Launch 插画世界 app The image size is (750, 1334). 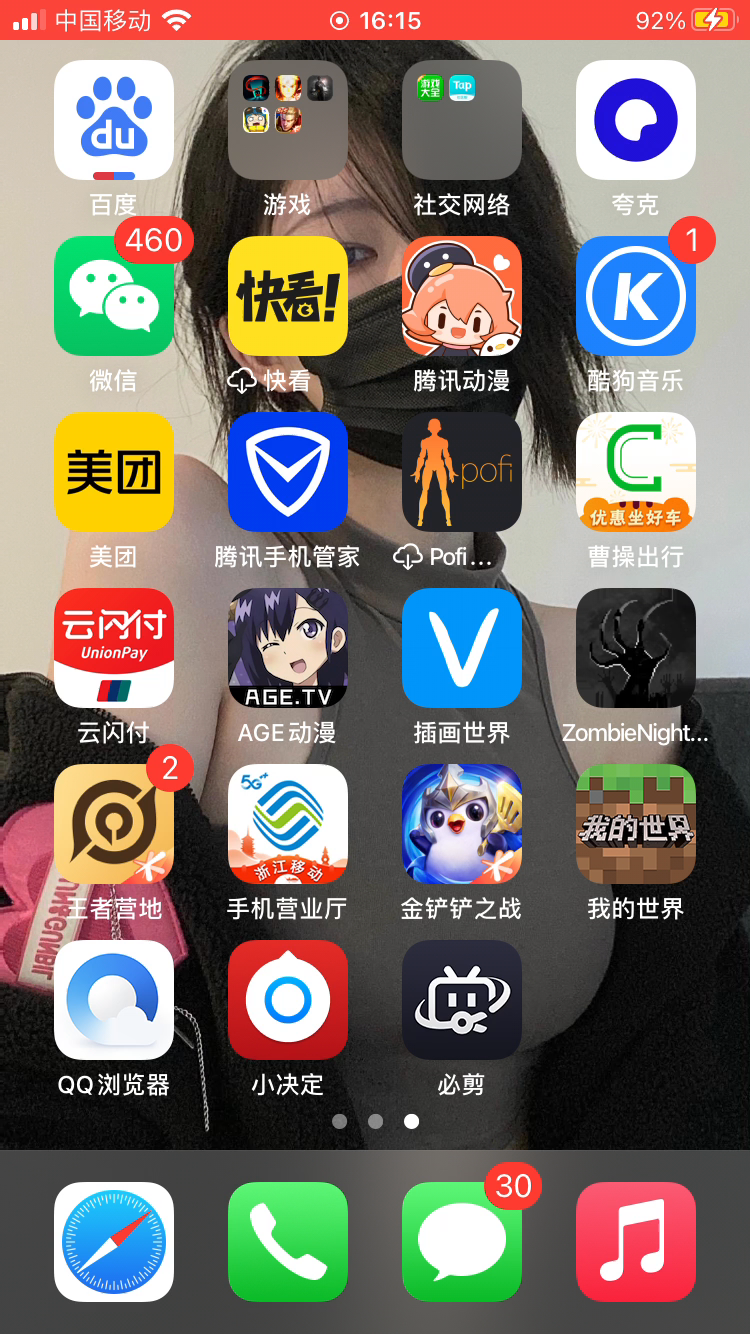(x=462, y=648)
